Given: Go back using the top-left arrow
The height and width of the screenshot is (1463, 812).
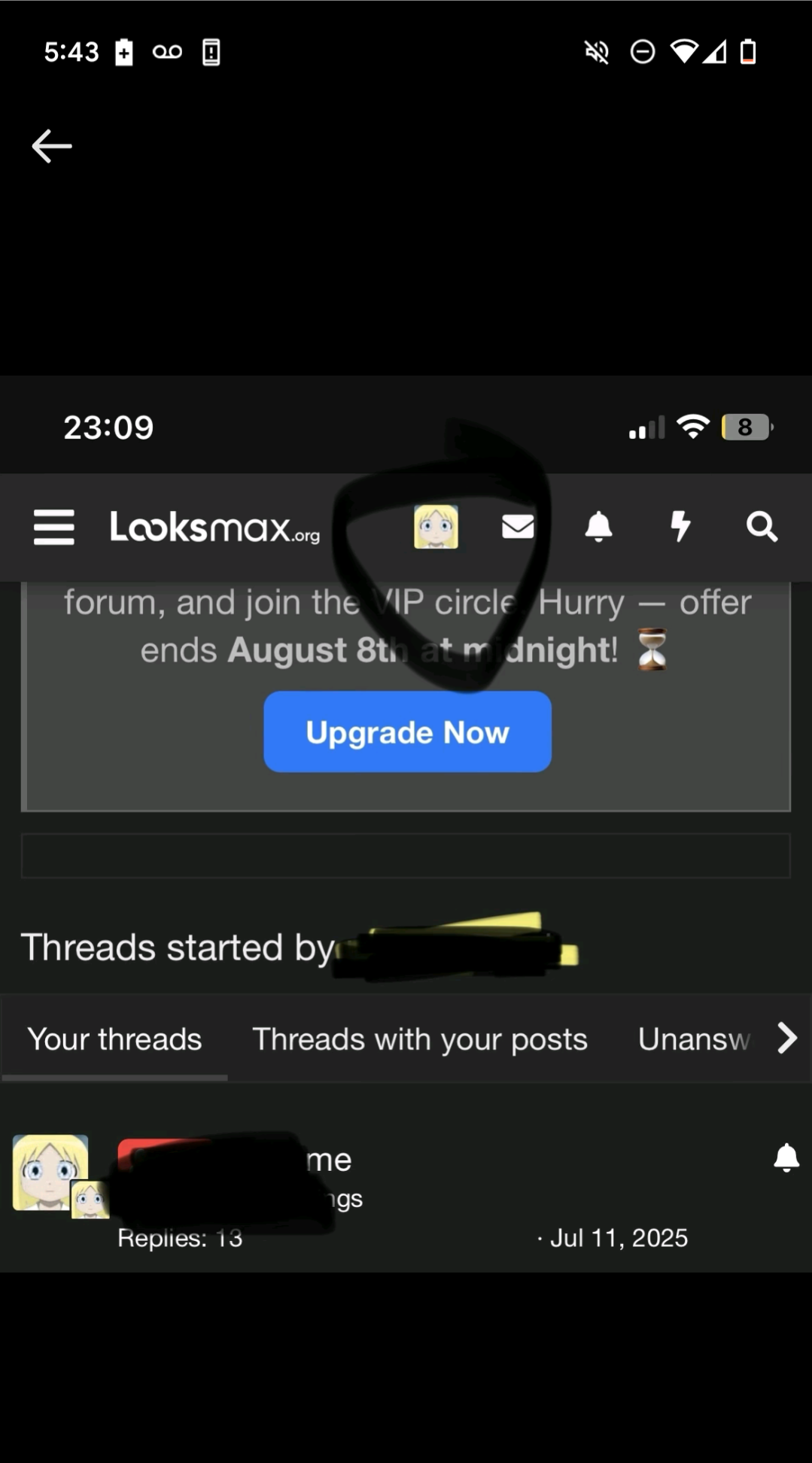Looking at the screenshot, I should click(51, 146).
